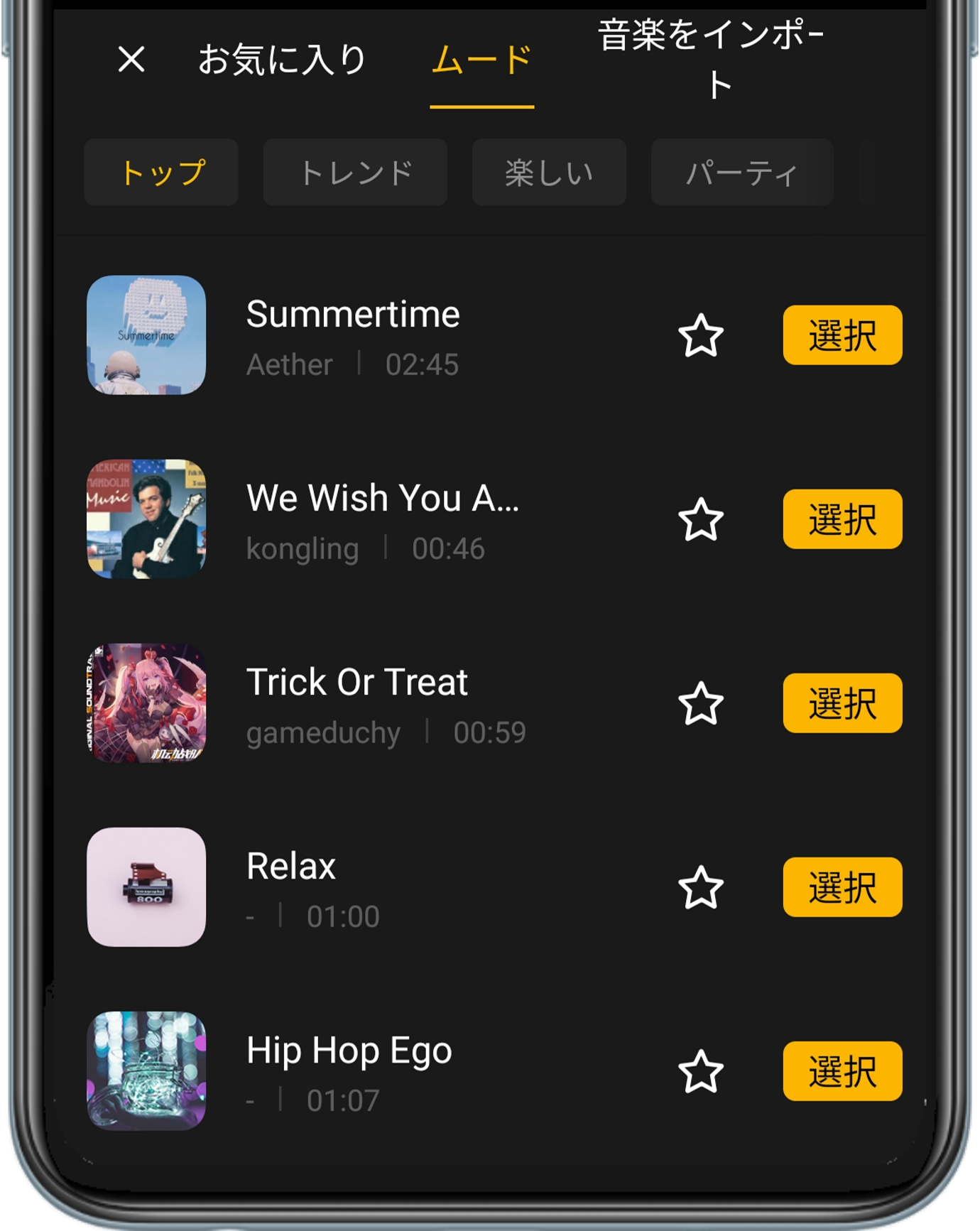Tap 選択 for Summertime

point(842,335)
